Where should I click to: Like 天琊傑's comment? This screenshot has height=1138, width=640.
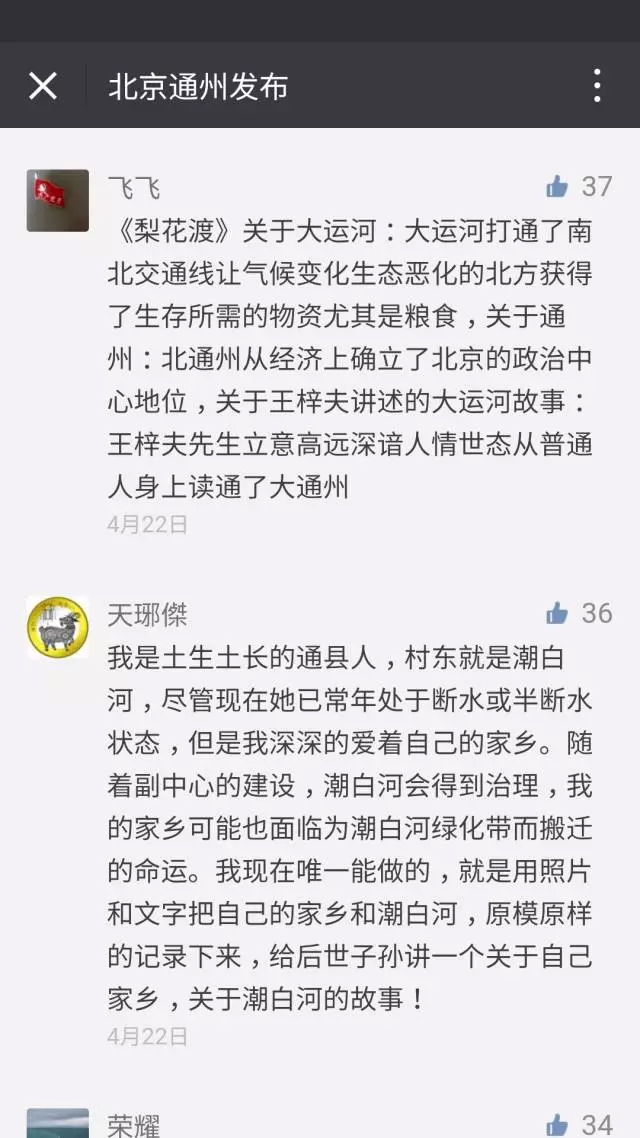point(557,613)
